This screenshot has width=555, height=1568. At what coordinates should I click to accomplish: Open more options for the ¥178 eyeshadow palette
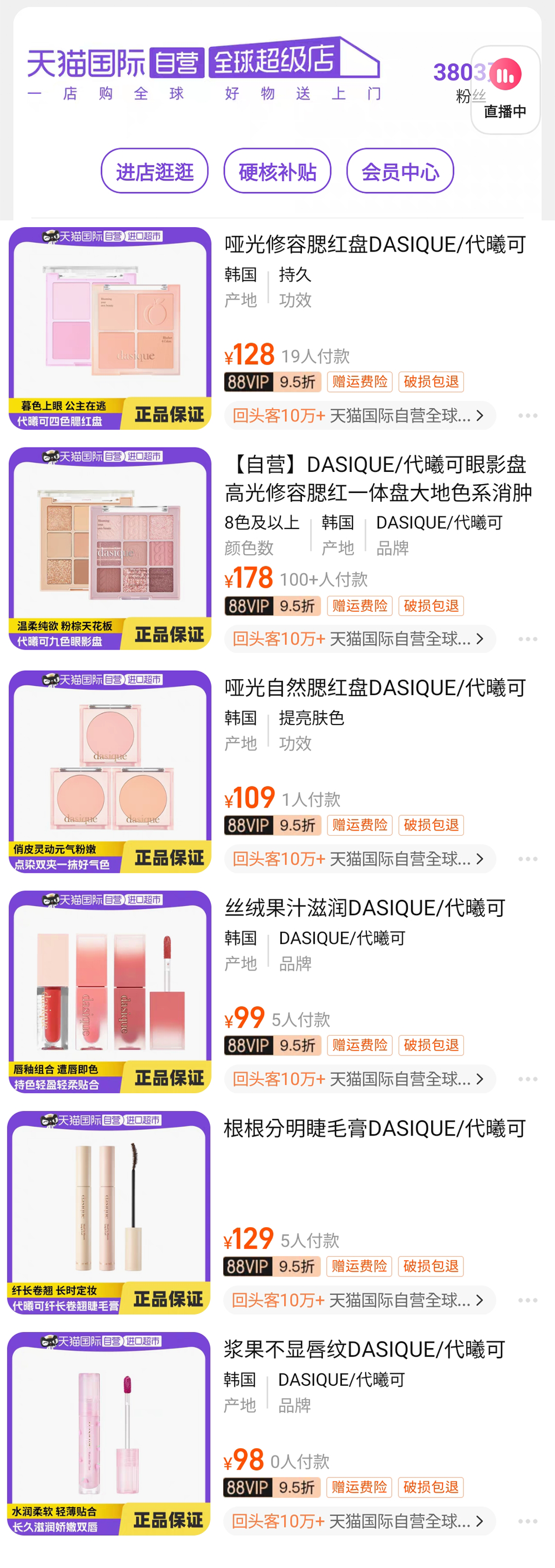pyautogui.click(x=528, y=639)
